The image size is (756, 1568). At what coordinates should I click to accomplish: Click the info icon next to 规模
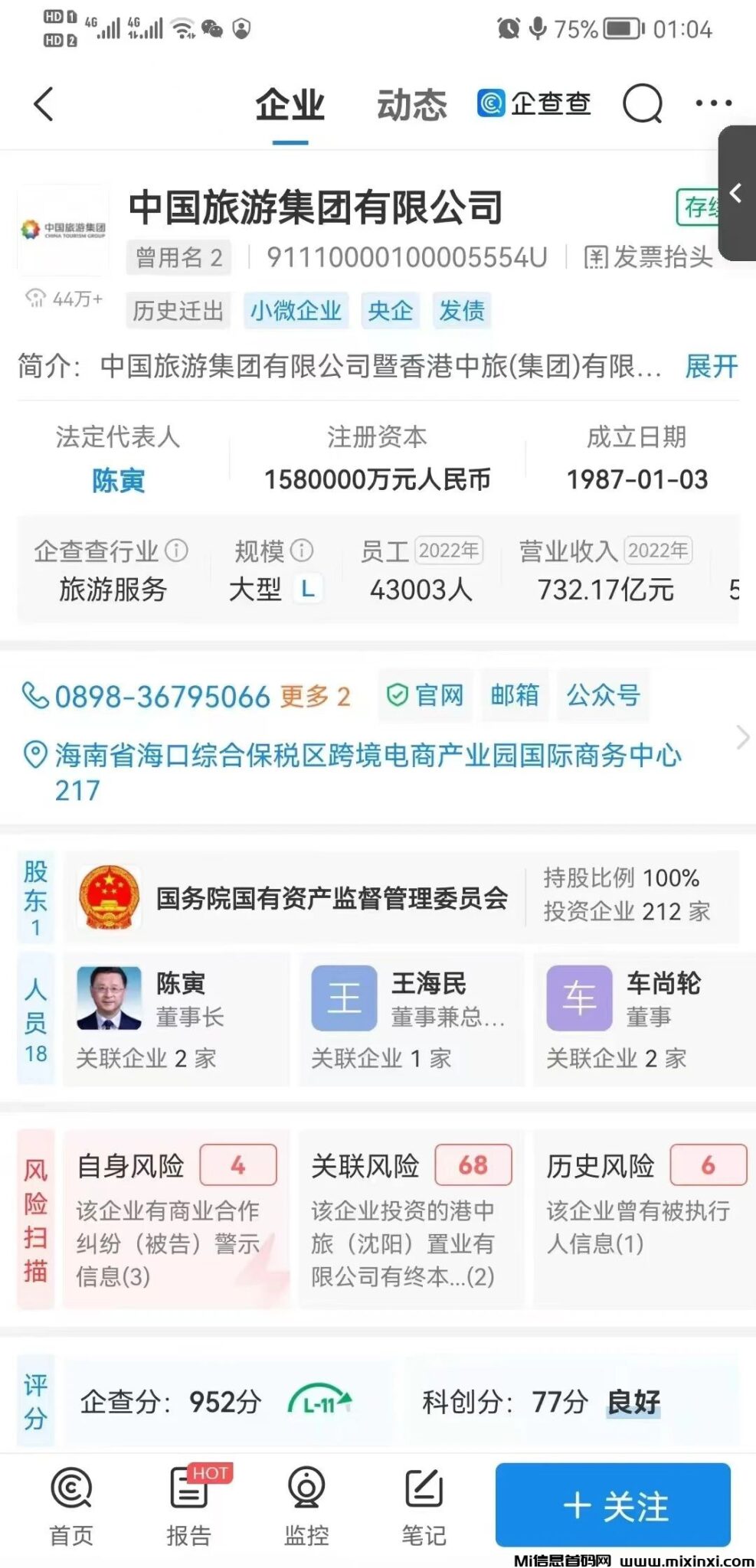pos(303,550)
